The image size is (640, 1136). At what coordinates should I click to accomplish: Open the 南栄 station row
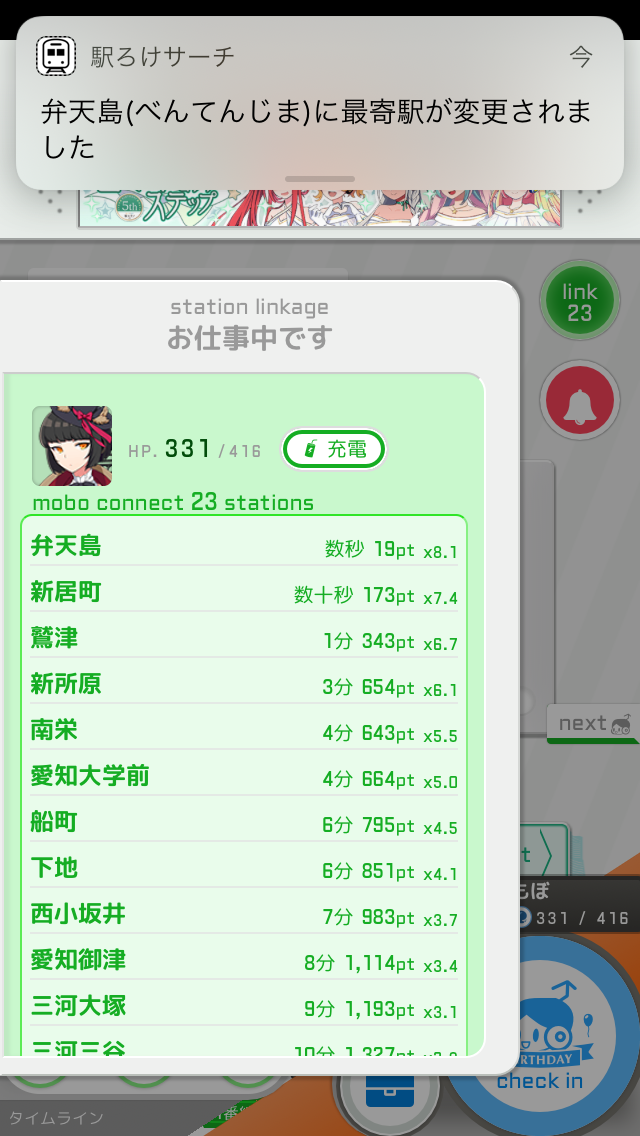(244, 731)
